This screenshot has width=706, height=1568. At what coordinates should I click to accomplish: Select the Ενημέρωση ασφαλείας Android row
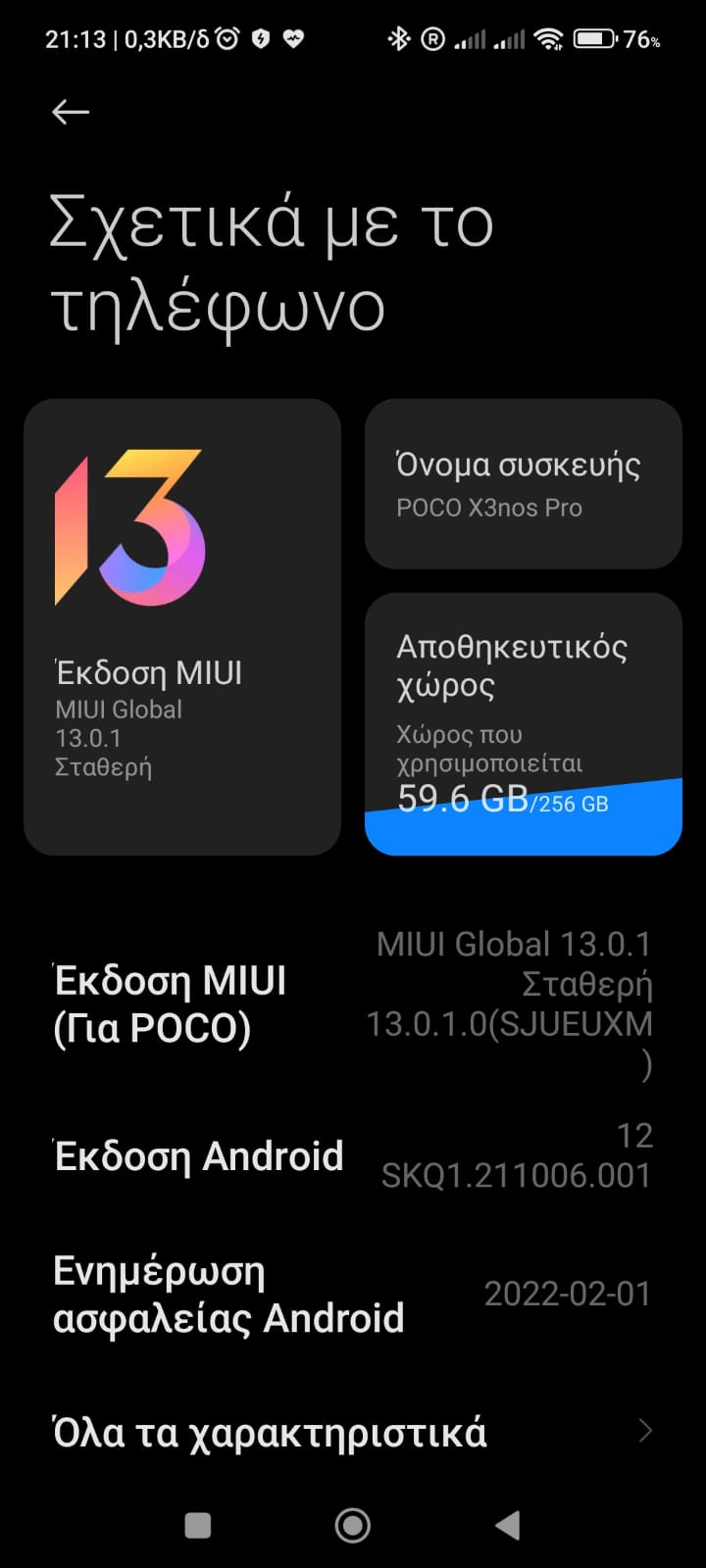coord(353,1294)
